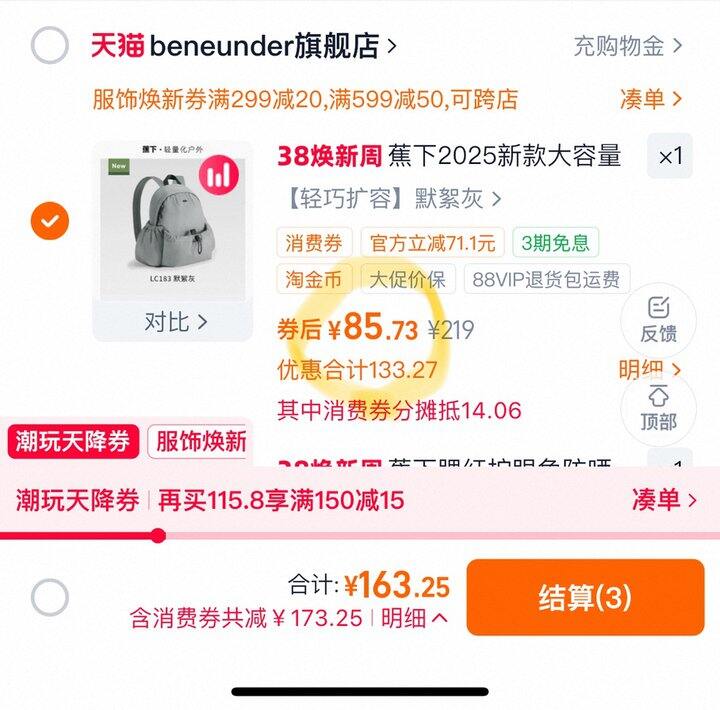Jump to top with 顶部 button

(x=658, y=407)
